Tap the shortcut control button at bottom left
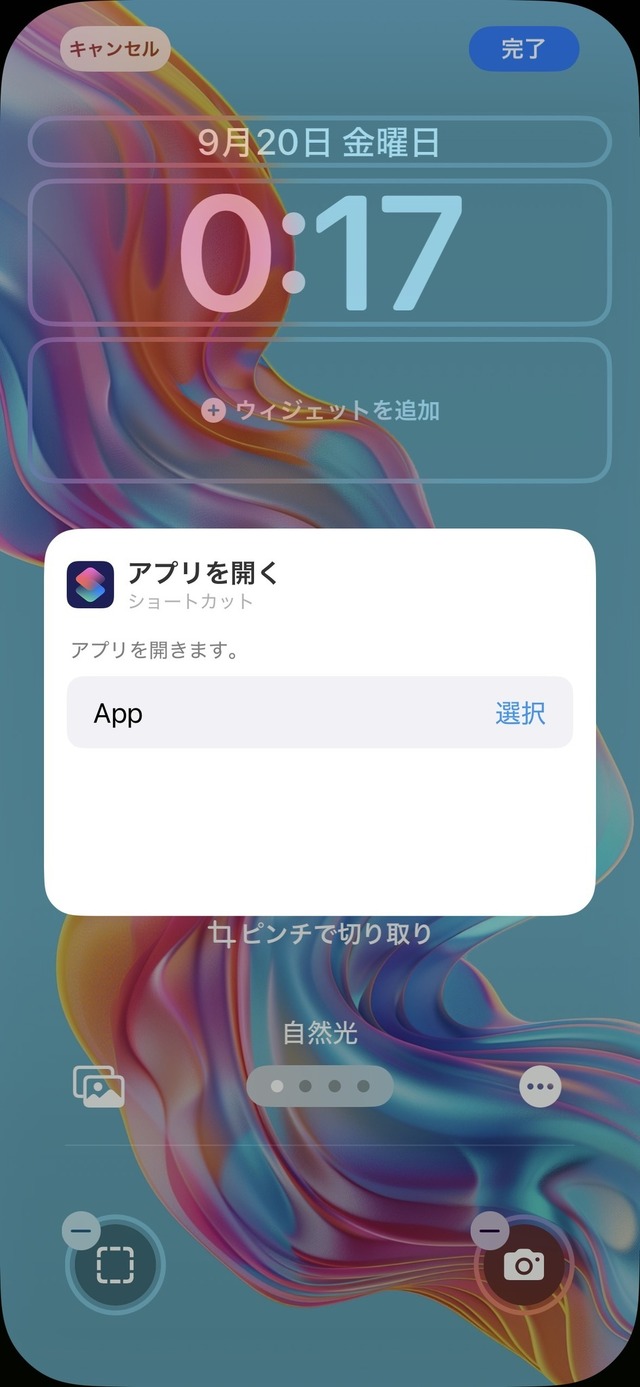 tap(115, 1266)
